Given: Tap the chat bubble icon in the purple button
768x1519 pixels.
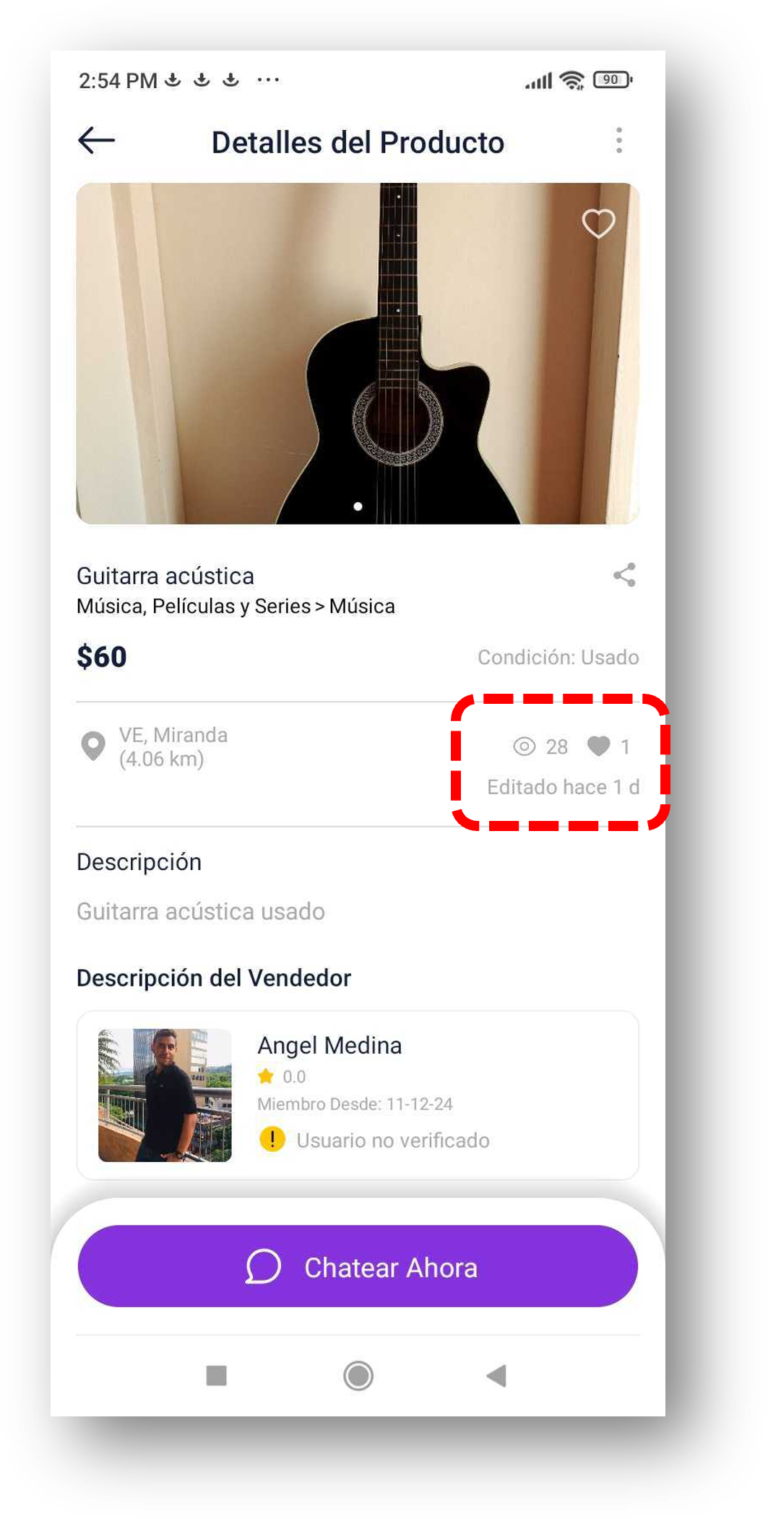Looking at the screenshot, I should click(x=262, y=1266).
